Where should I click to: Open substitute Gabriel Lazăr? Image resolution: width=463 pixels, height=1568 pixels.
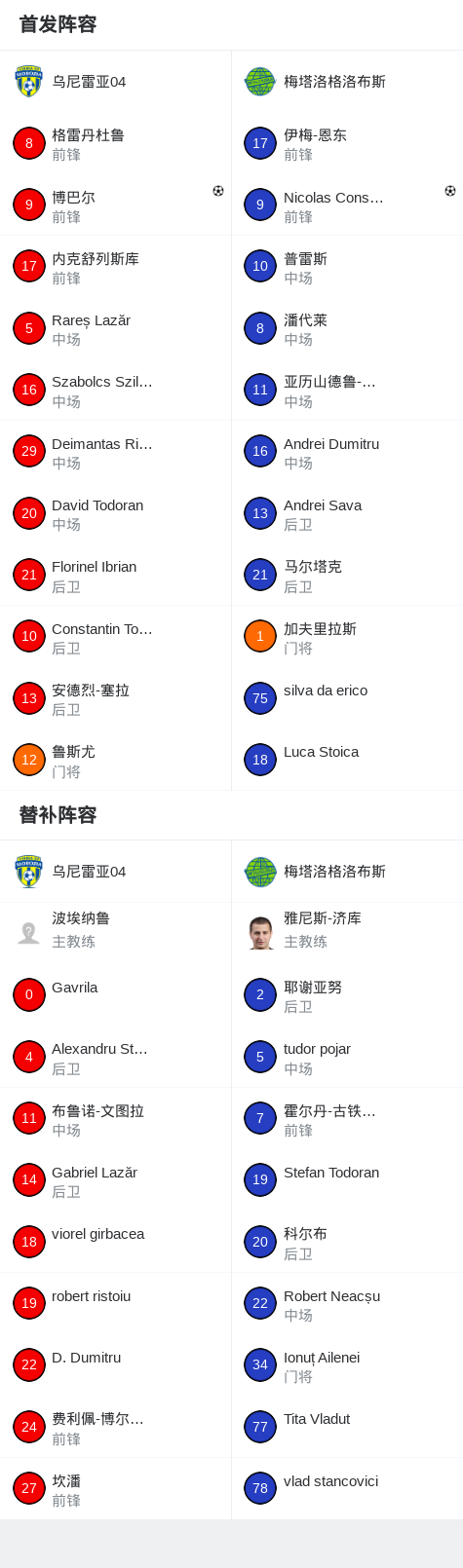click(115, 1180)
